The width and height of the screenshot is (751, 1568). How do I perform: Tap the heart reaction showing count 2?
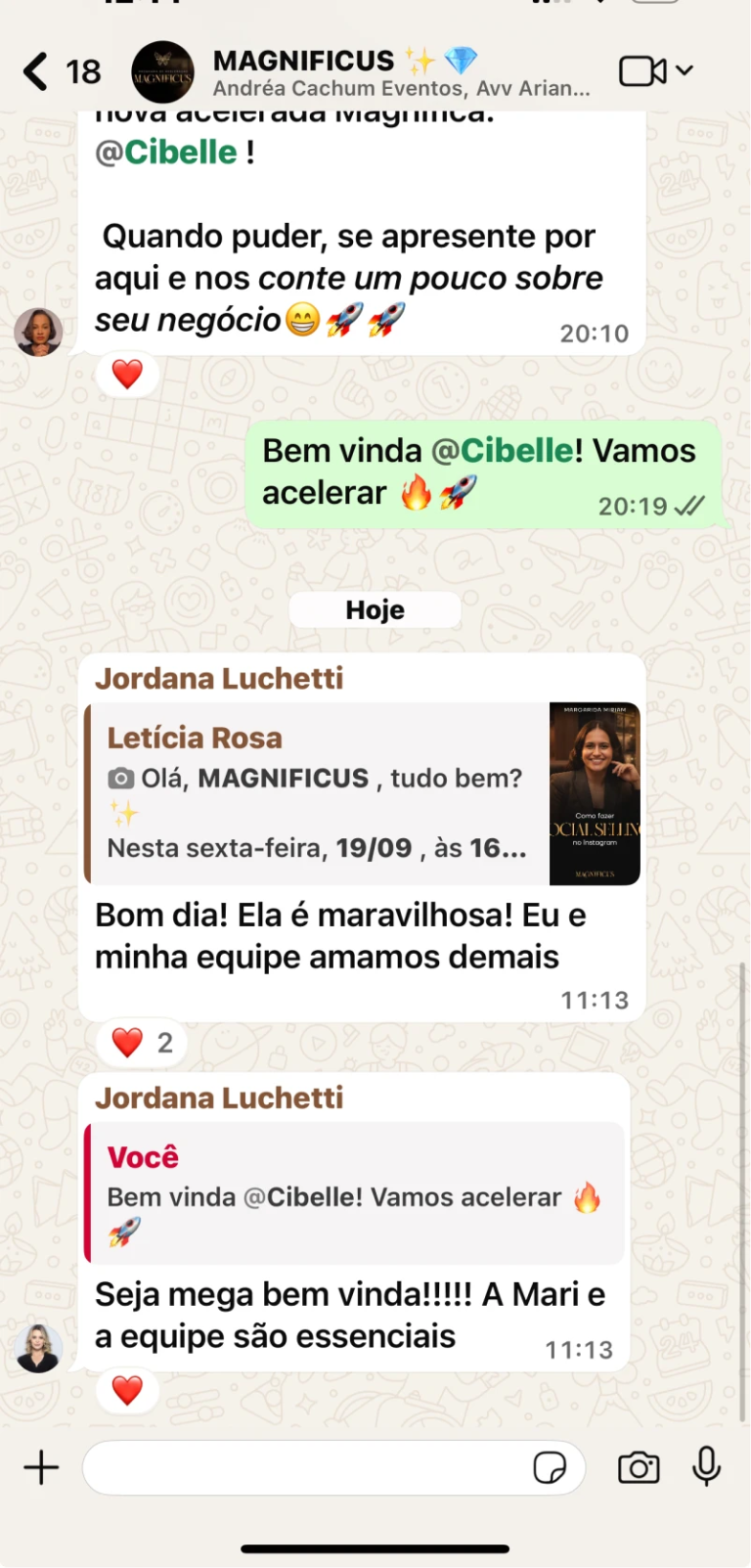(x=142, y=1042)
